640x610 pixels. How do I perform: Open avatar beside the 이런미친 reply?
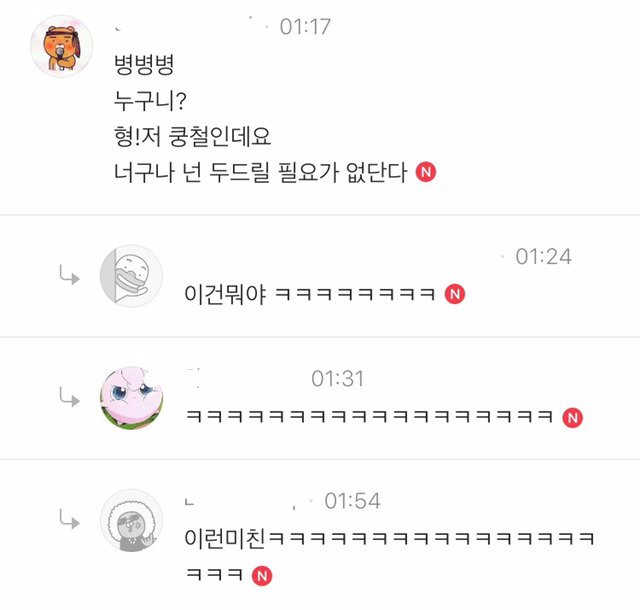click(x=131, y=521)
